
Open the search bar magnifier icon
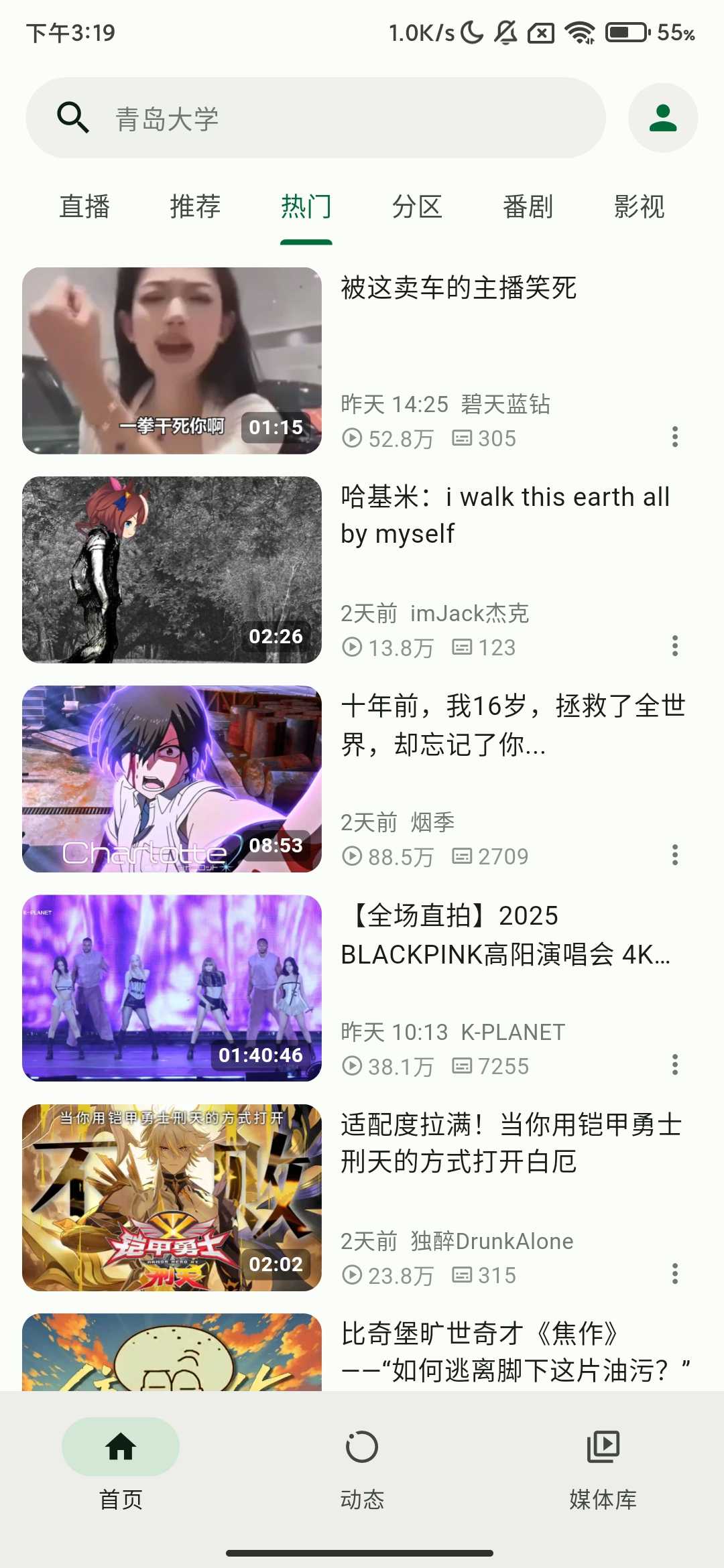(x=74, y=117)
